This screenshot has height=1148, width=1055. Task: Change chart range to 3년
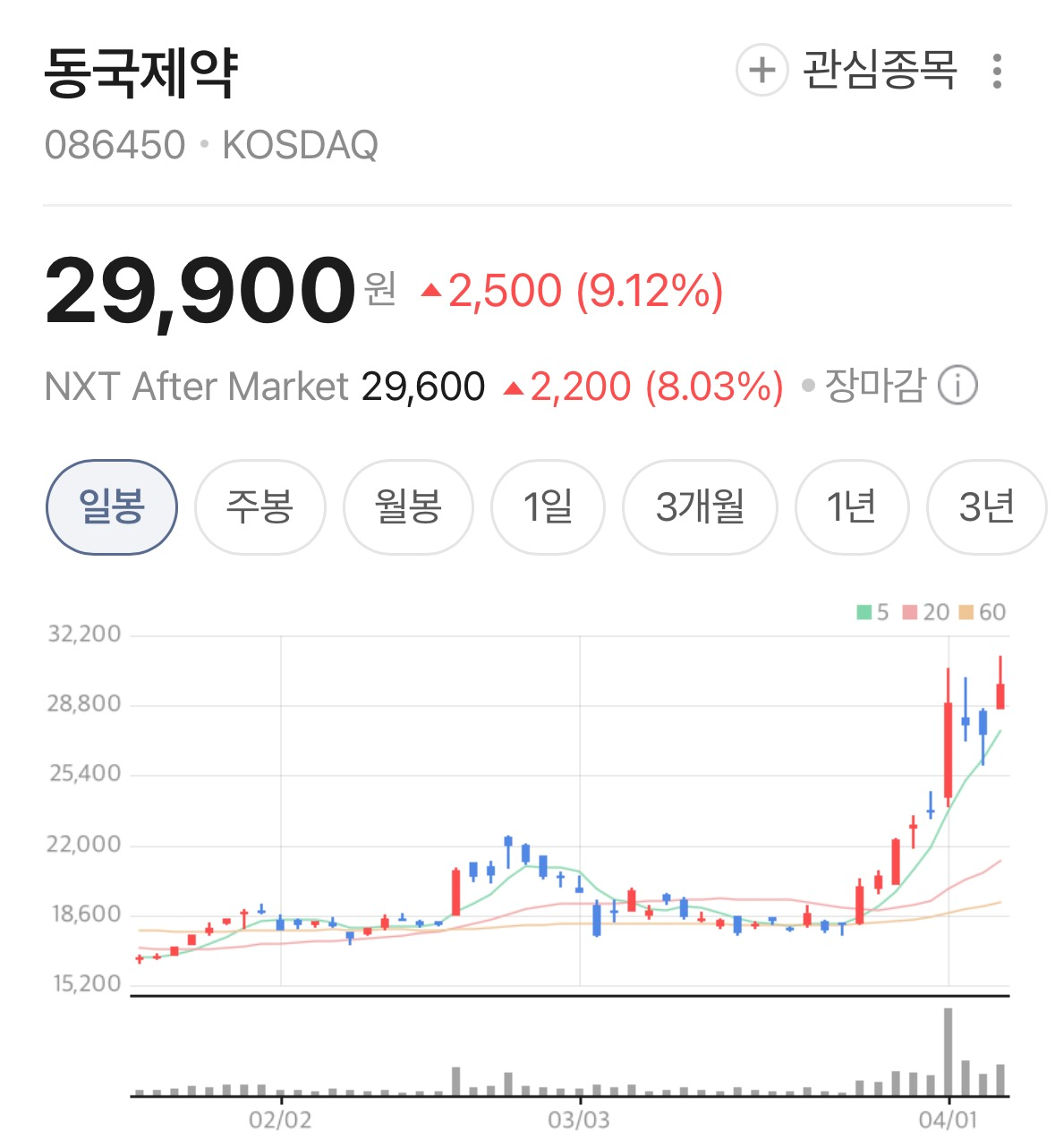coord(986,507)
